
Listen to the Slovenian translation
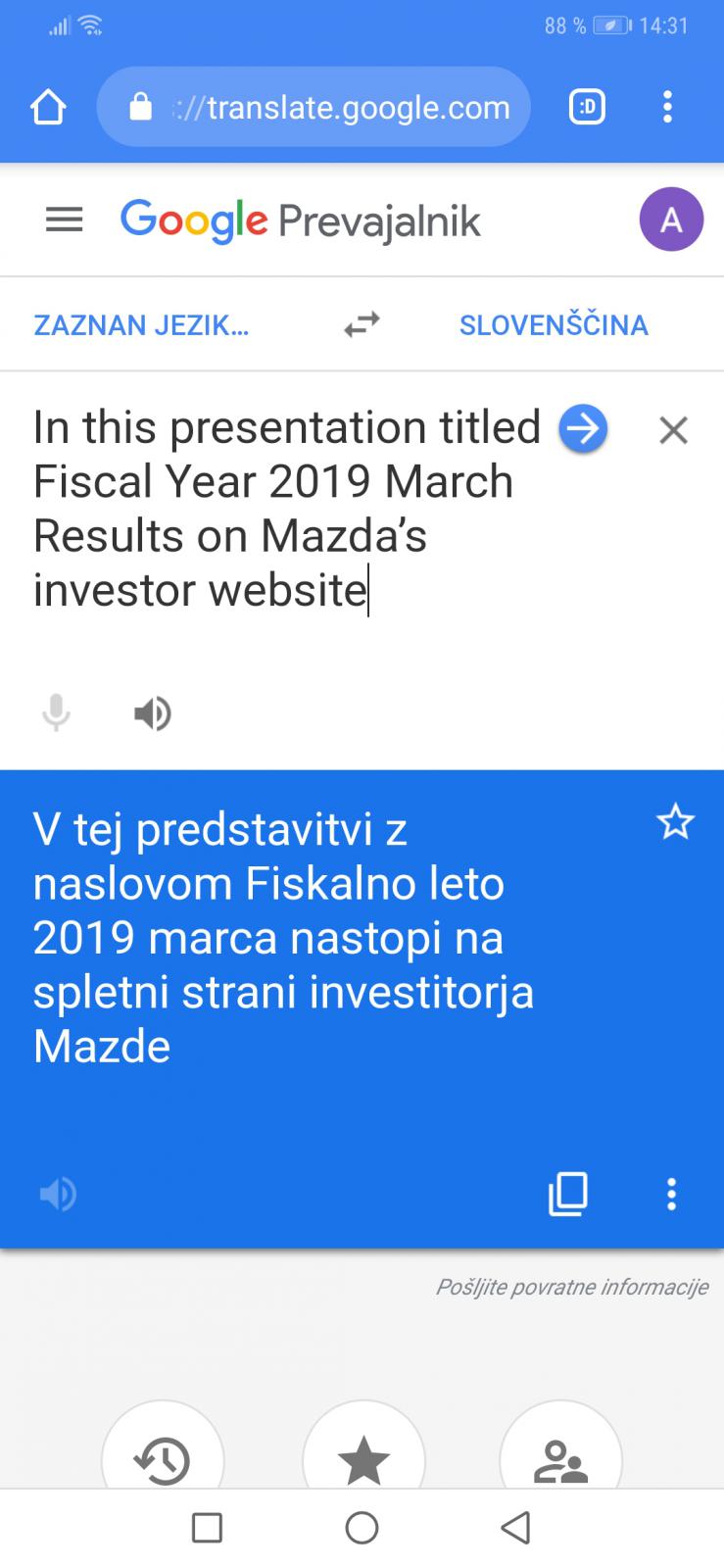click(x=58, y=1195)
